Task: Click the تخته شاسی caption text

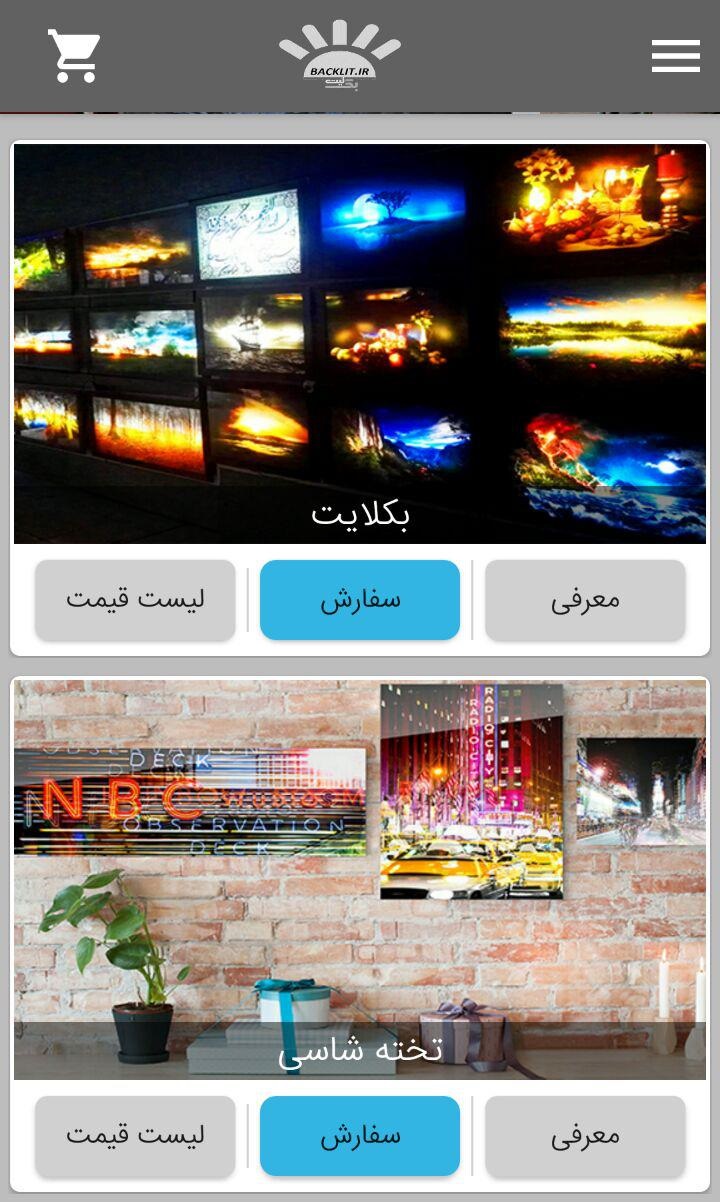Action: pyautogui.click(x=360, y=1055)
